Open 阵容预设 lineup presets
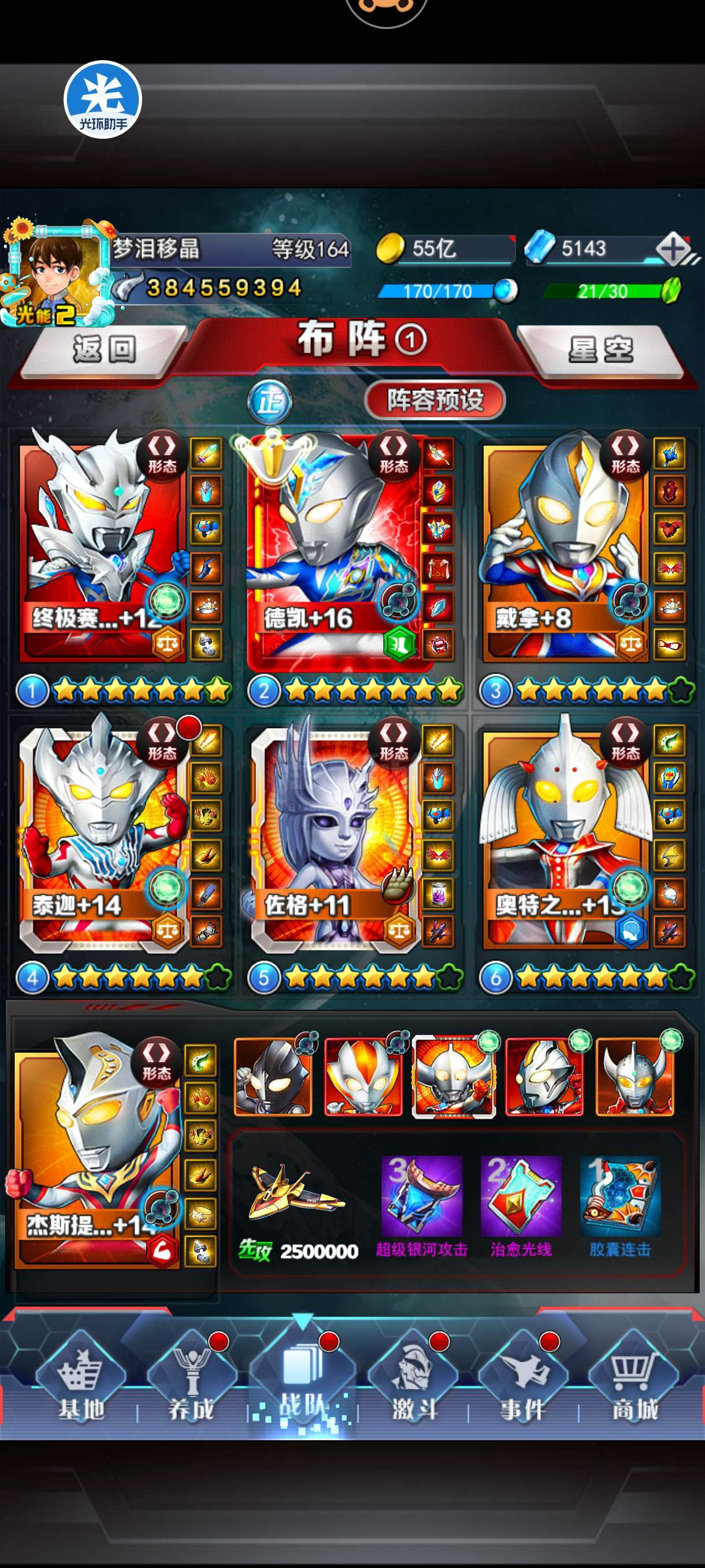This screenshot has width=705, height=1568. 435,400
